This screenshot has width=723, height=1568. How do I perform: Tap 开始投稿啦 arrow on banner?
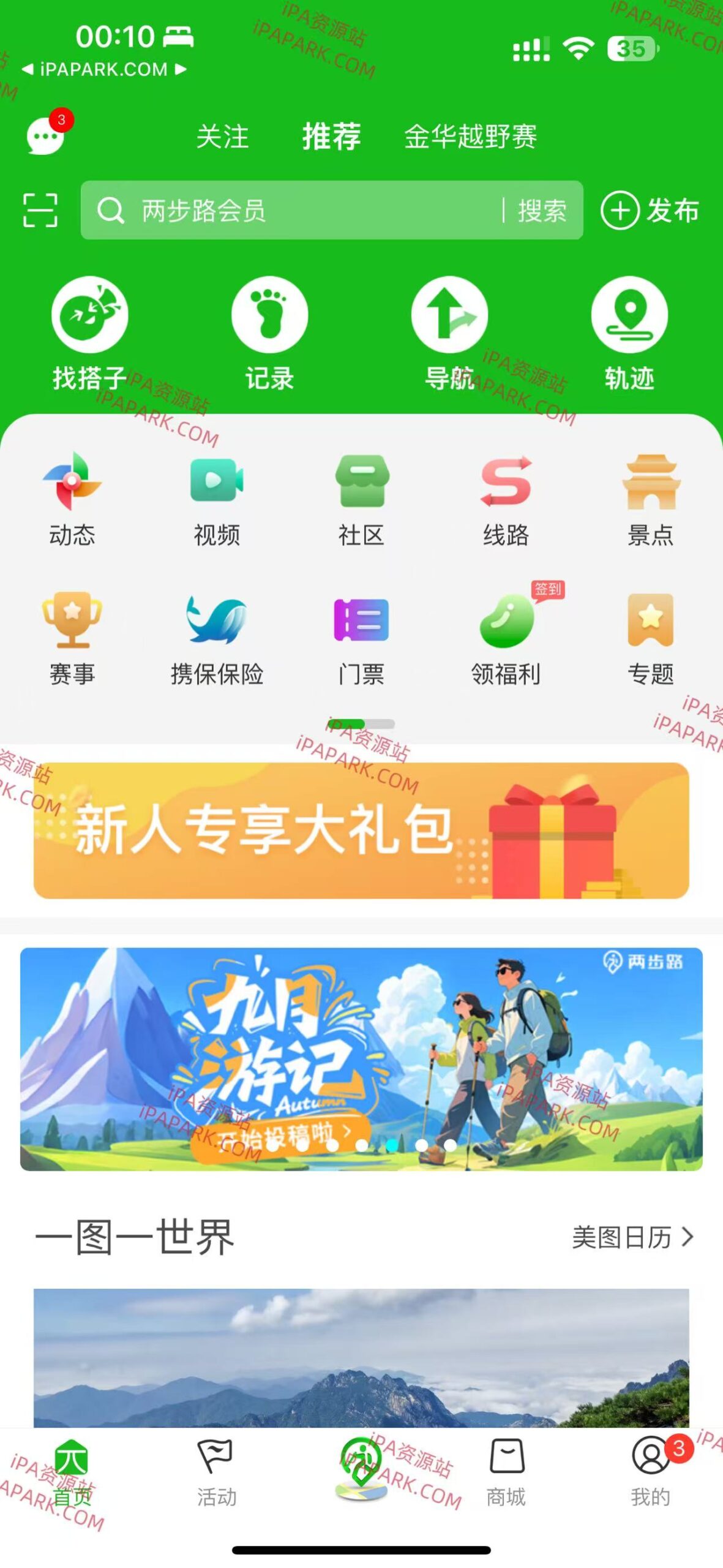pyautogui.click(x=347, y=1133)
